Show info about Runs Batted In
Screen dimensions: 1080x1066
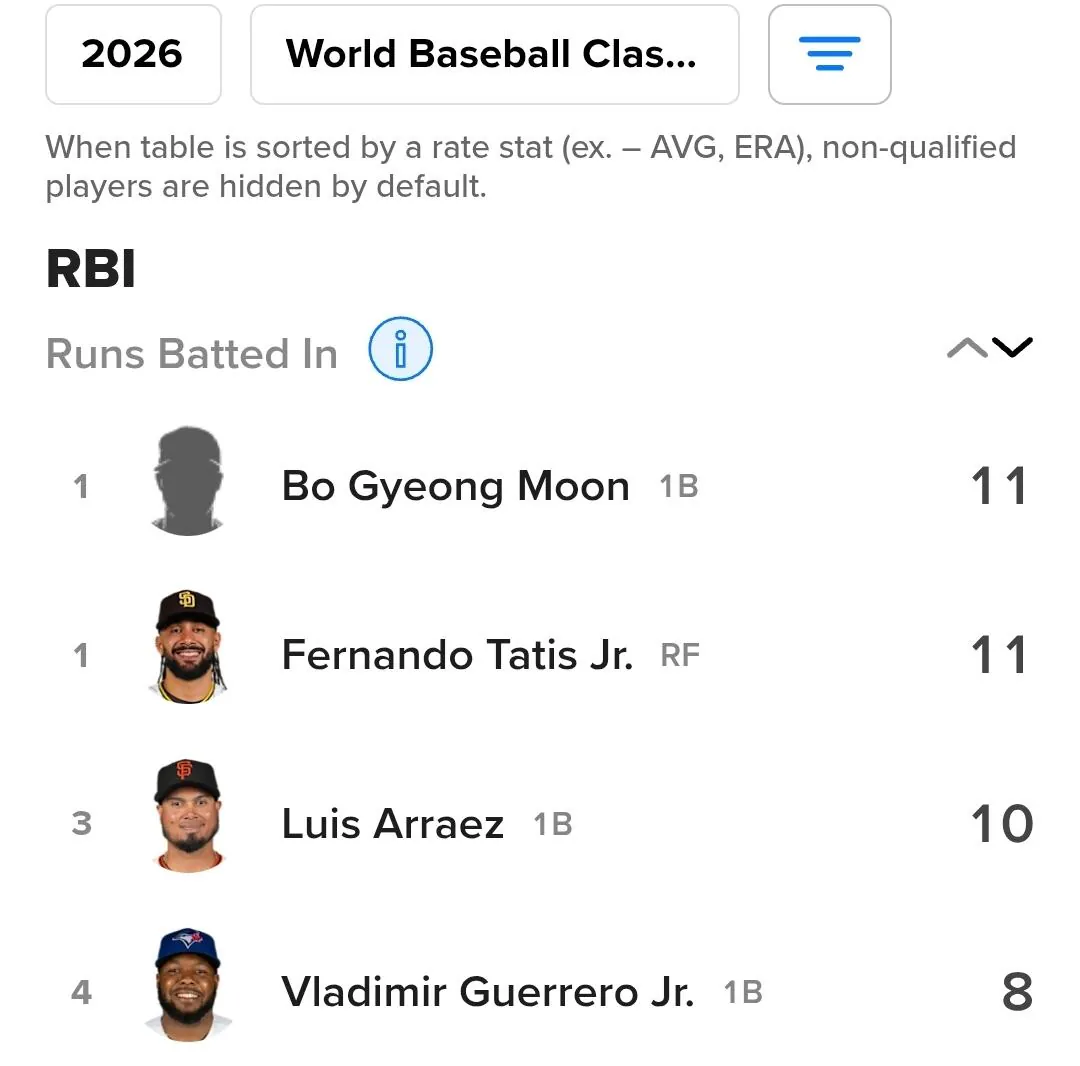[400, 349]
